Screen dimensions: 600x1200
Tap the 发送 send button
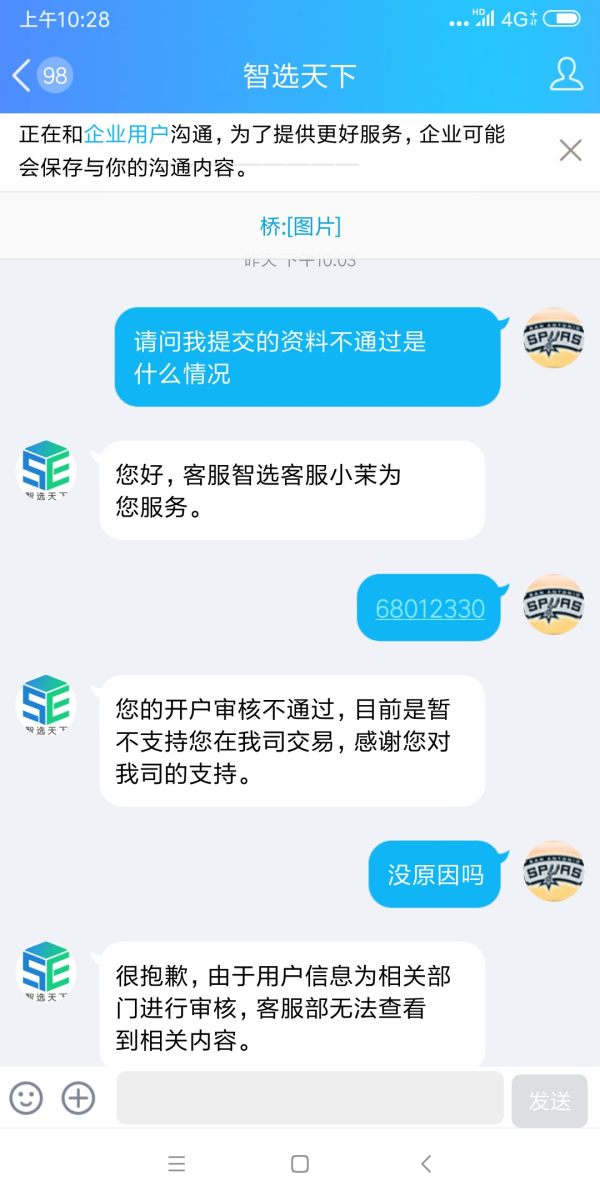549,1101
